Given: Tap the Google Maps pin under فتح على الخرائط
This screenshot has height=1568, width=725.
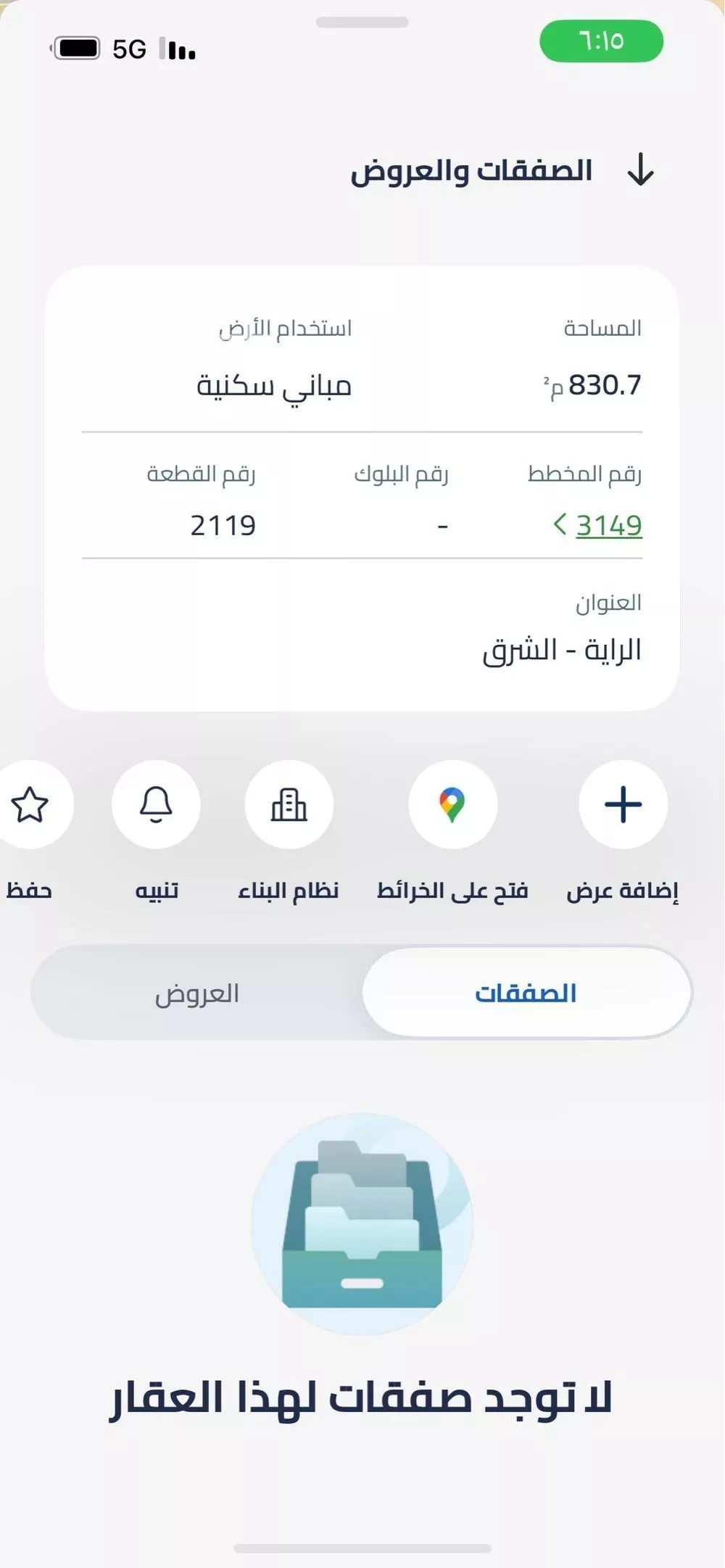Looking at the screenshot, I should click(451, 805).
